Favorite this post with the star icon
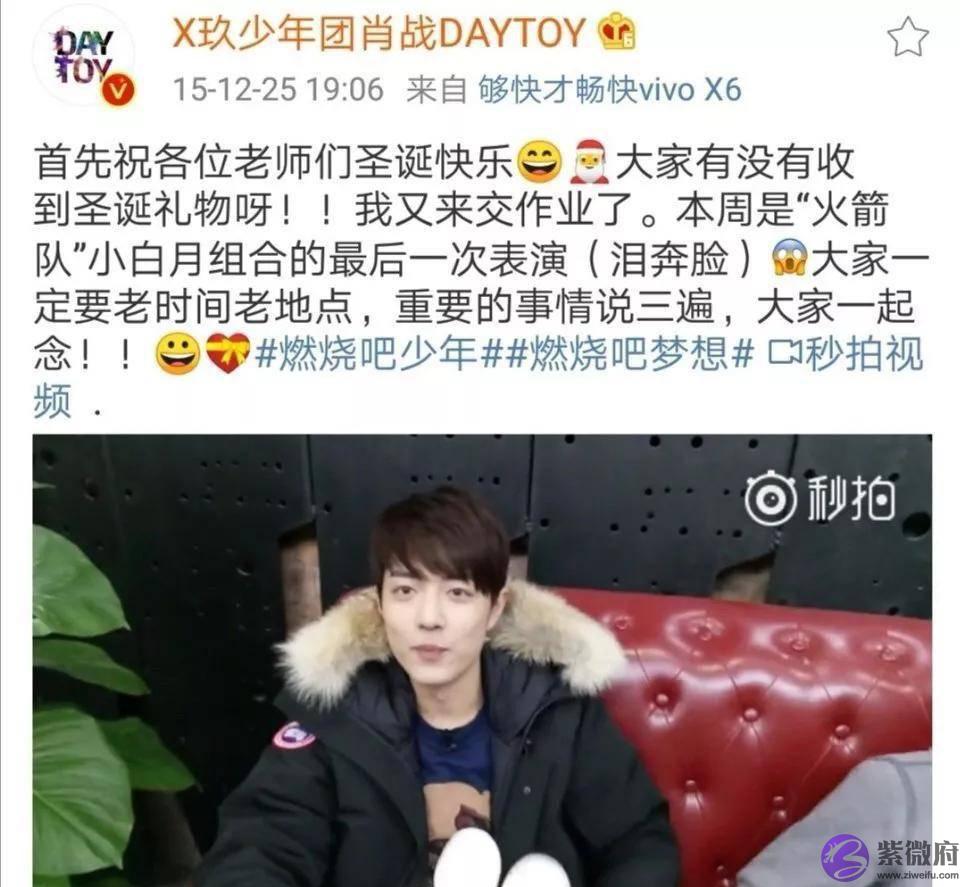The width and height of the screenshot is (960, 887). pos(907,38)
